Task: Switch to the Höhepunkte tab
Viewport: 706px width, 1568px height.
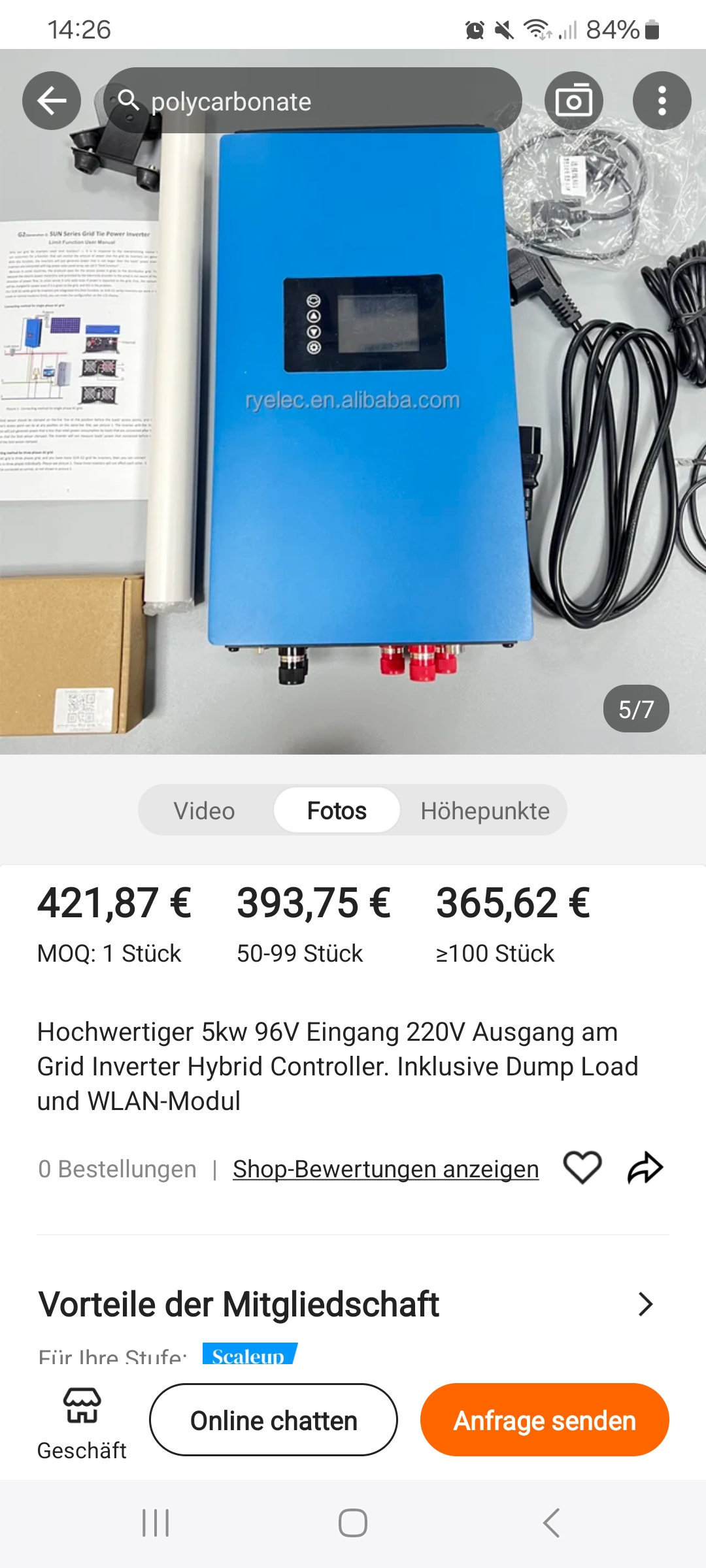Action: 485,811
